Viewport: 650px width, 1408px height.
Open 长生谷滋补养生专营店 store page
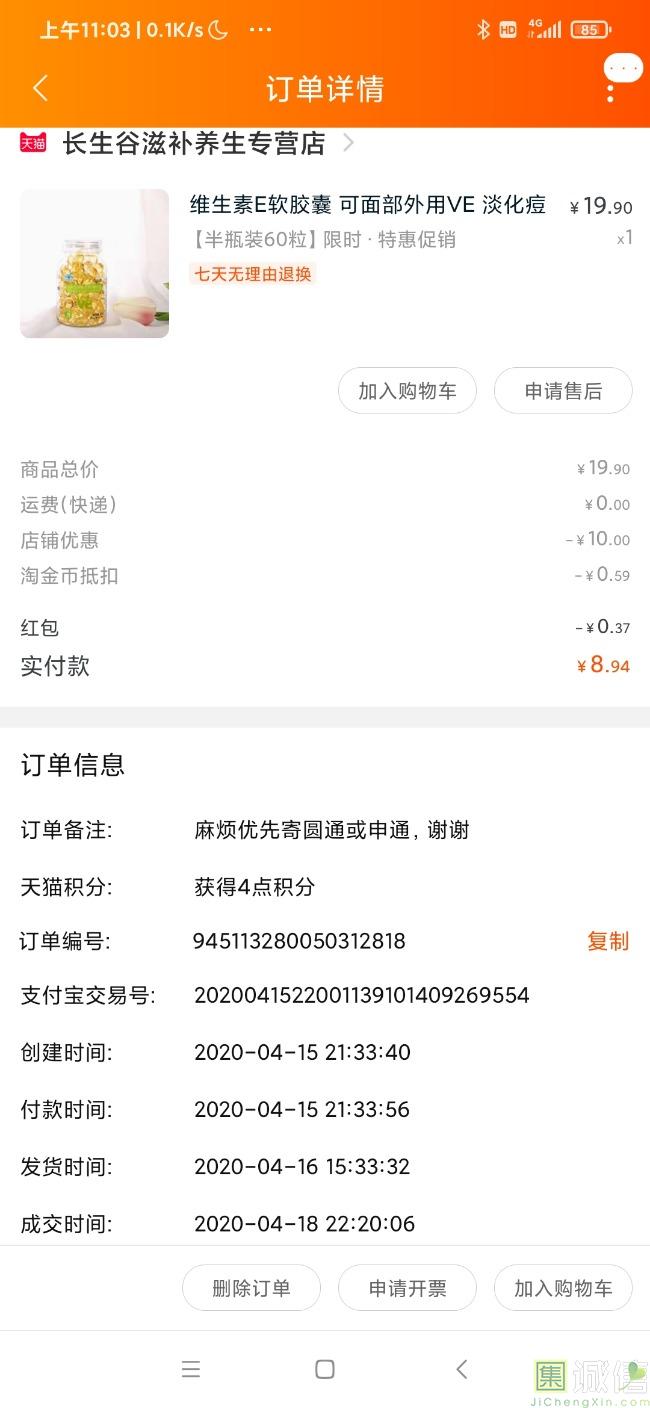click(x=194, y=144)
